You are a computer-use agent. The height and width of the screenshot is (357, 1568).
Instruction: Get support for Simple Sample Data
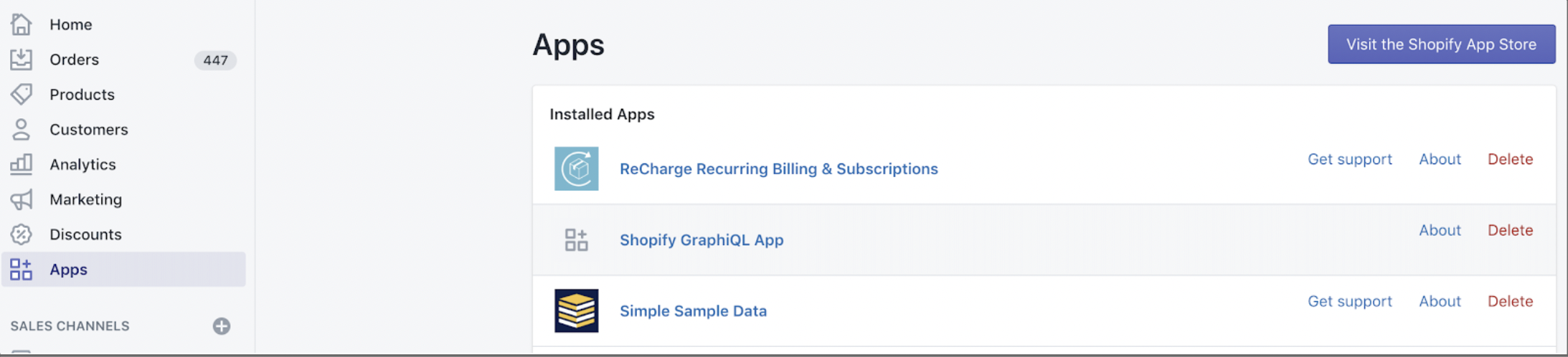tap(1349, 301)
